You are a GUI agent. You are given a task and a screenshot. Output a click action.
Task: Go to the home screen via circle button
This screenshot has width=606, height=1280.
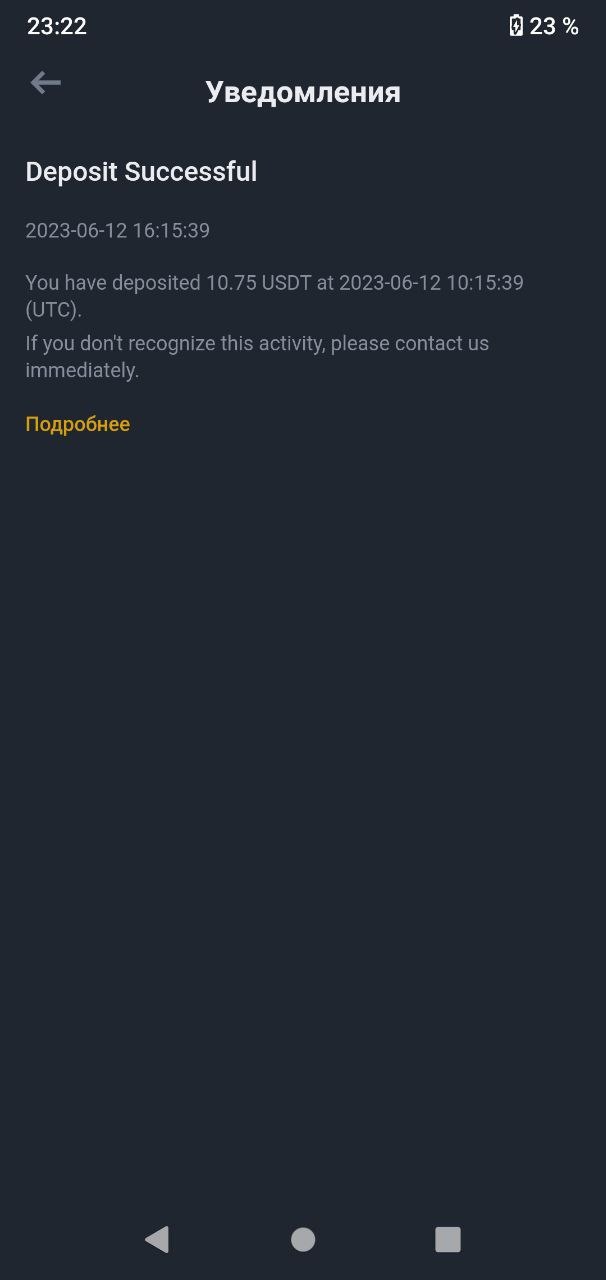pyautogui.click(x=303, y=1240)
